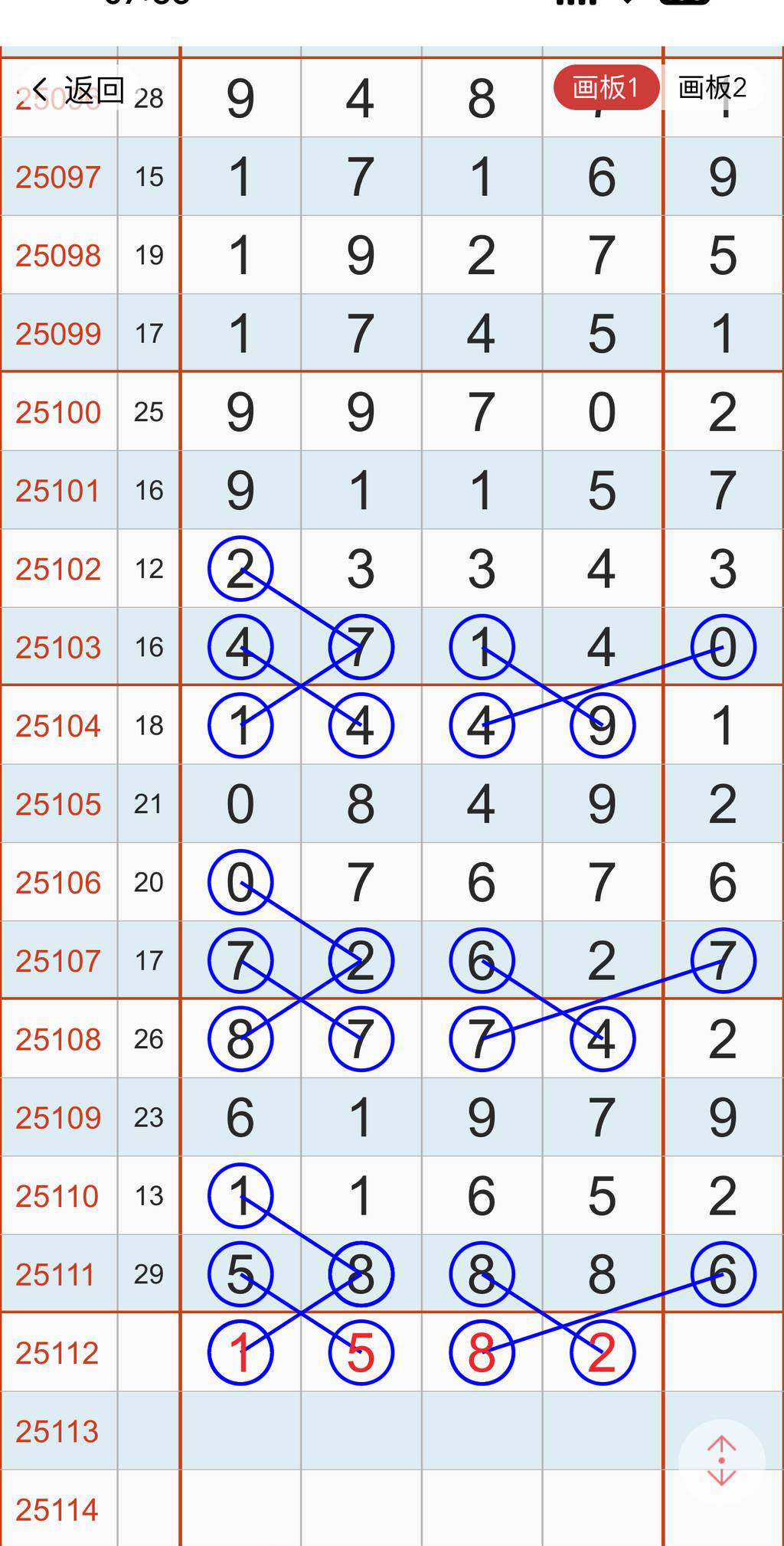Tap period label 25097 in left column
Screen dimensions: 784x1546
pyautogui.click(x=59, y=178)
